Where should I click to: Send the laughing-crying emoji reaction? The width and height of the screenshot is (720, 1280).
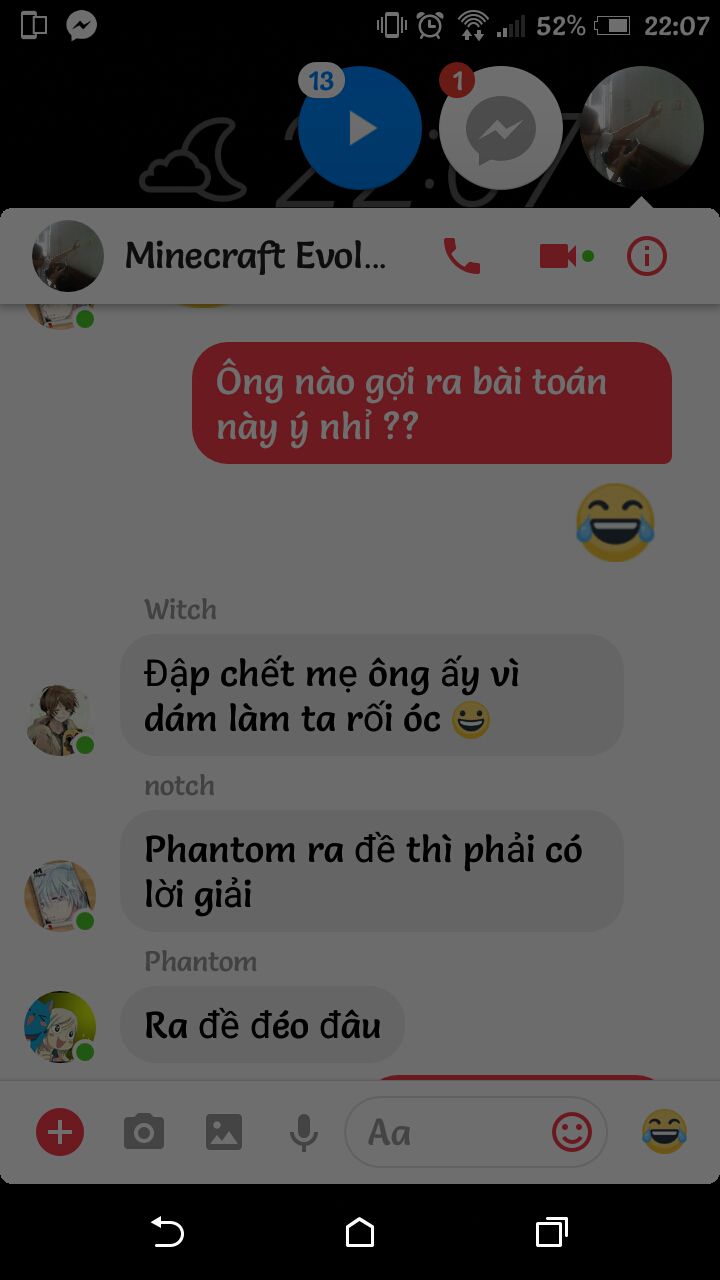point(664,1132)
